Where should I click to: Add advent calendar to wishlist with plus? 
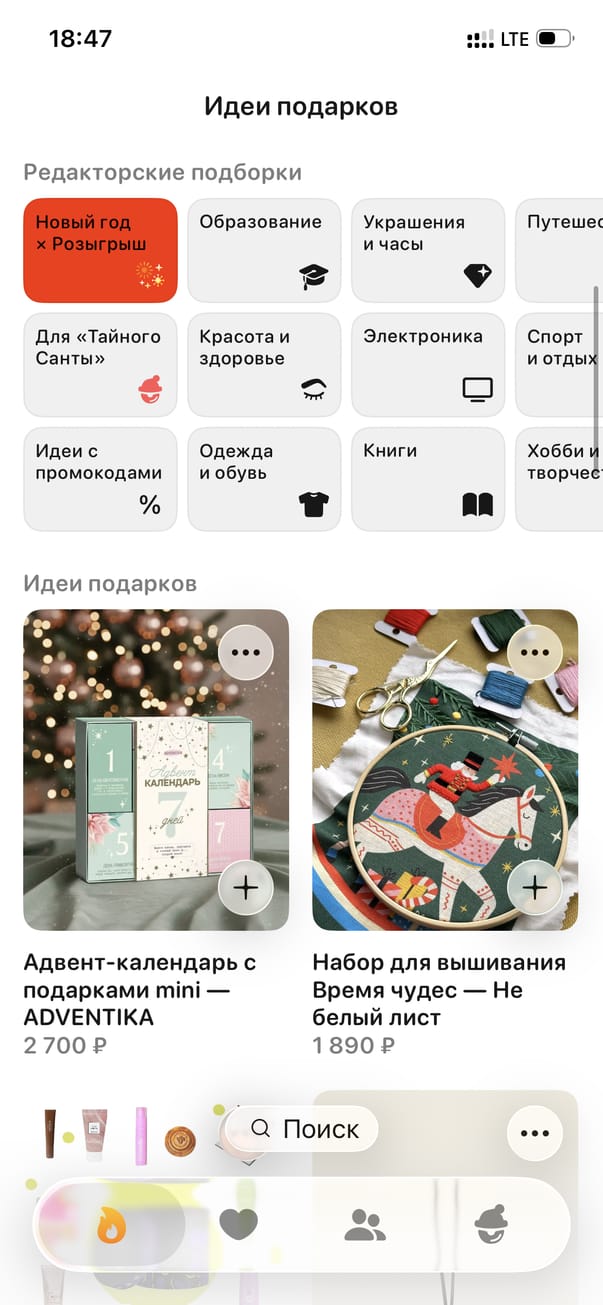[x=245, y=887]
